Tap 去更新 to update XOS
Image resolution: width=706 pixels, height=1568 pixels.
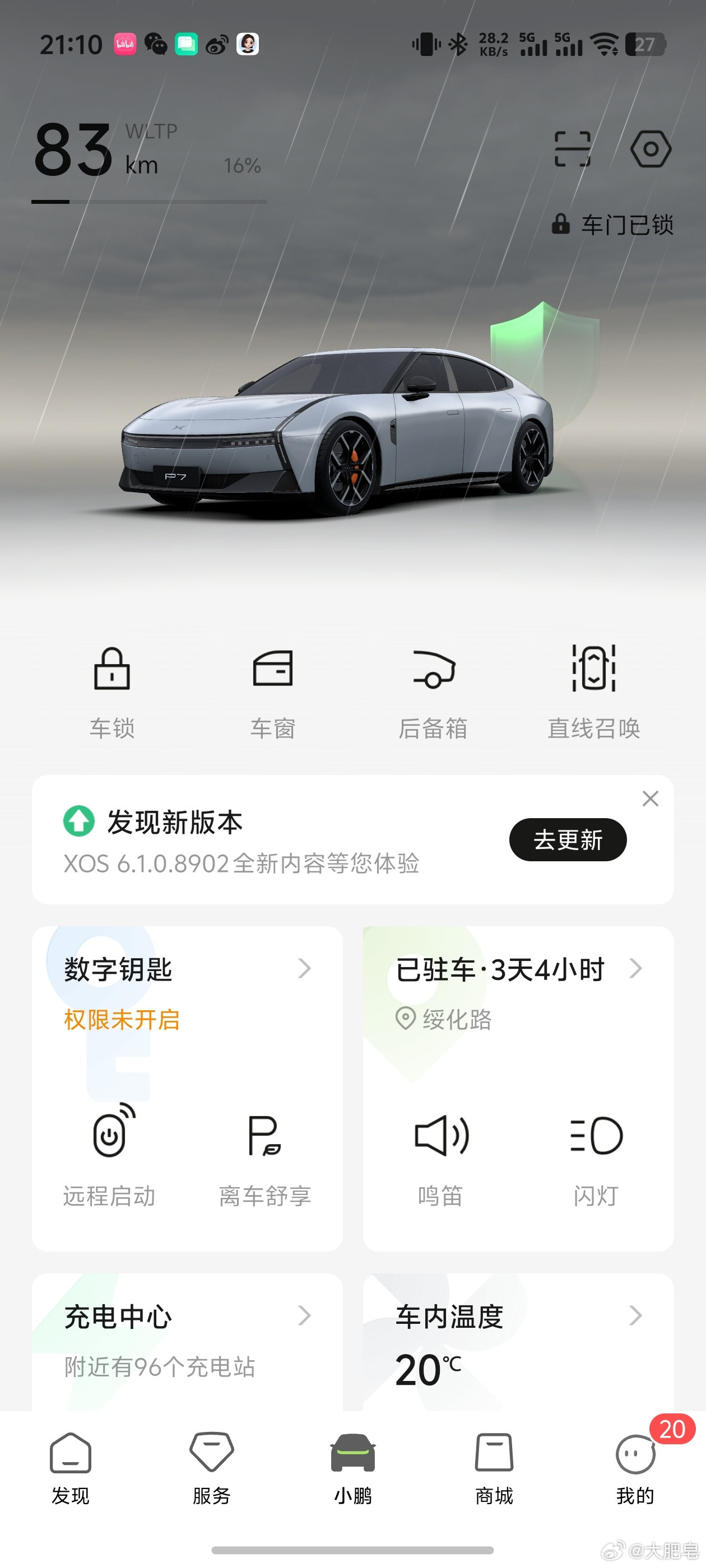[x=566, y=839]
